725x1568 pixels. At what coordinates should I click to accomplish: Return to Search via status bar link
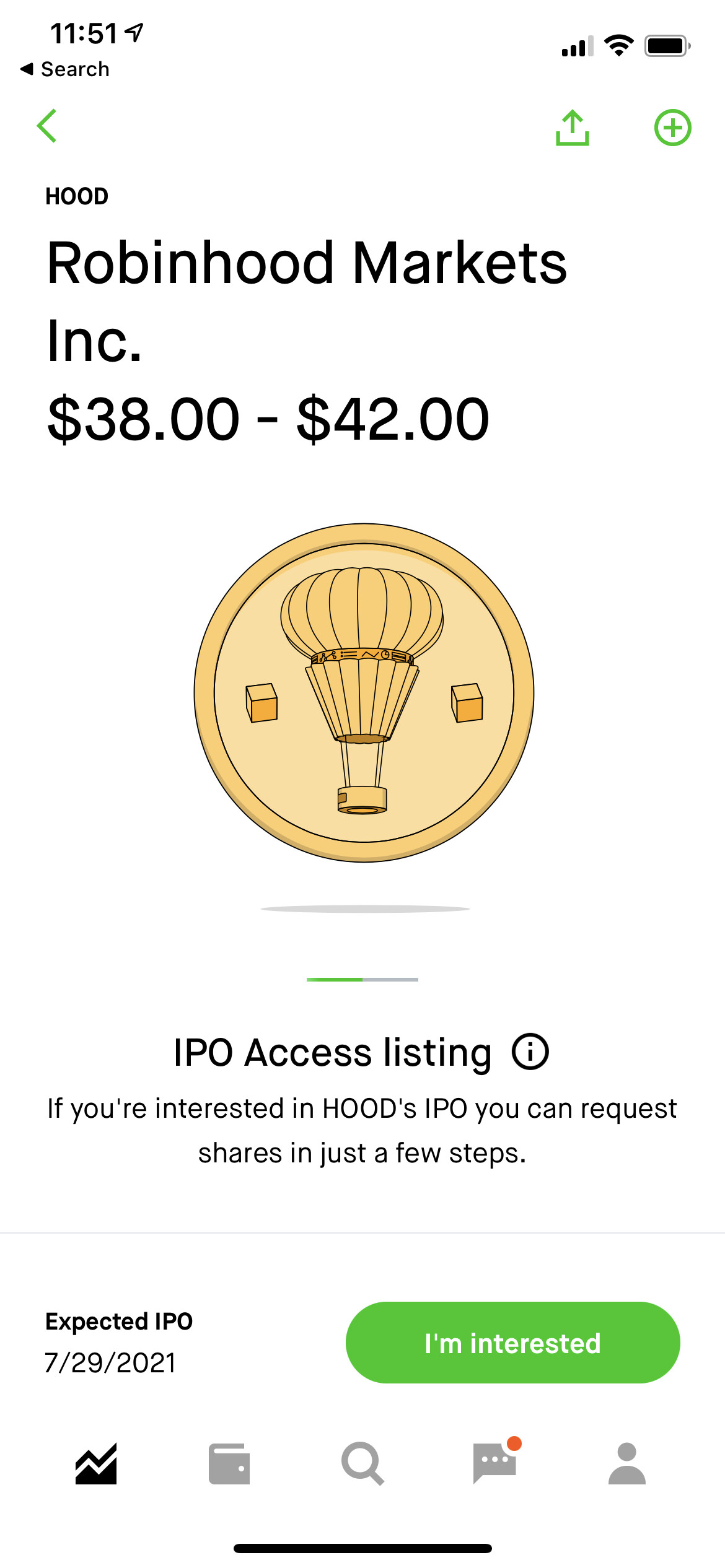tap(65, 69)
